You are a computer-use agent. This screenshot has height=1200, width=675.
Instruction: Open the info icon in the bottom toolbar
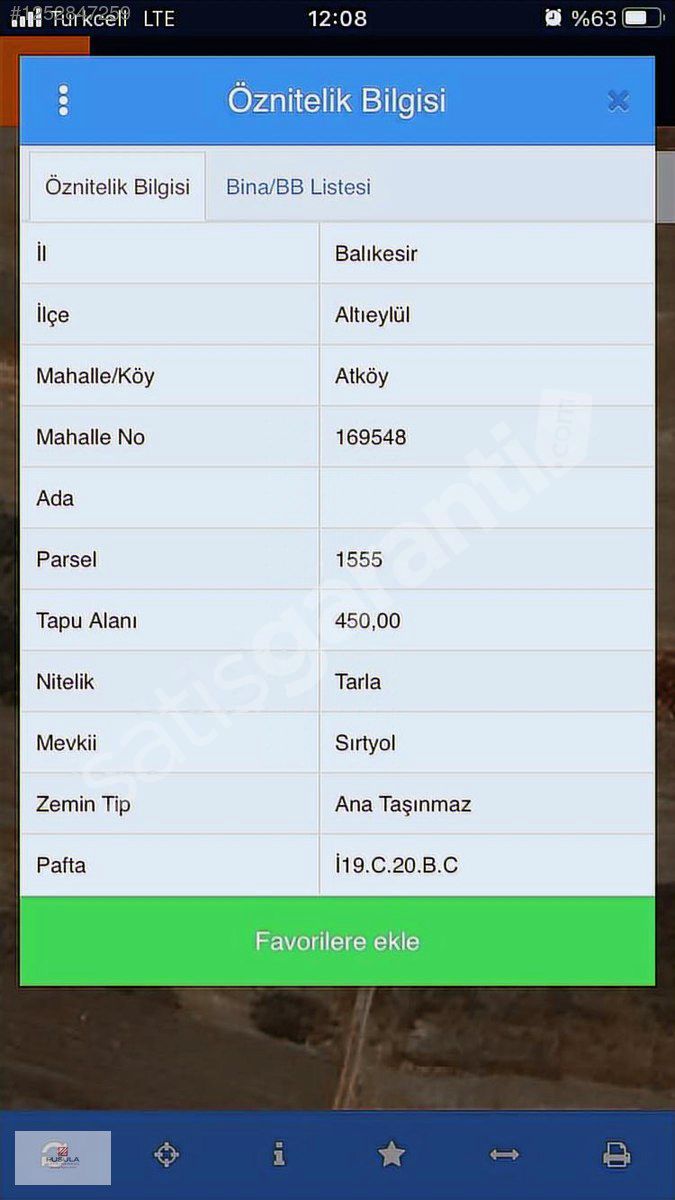pyautogui.click(x=279, y=1155)
